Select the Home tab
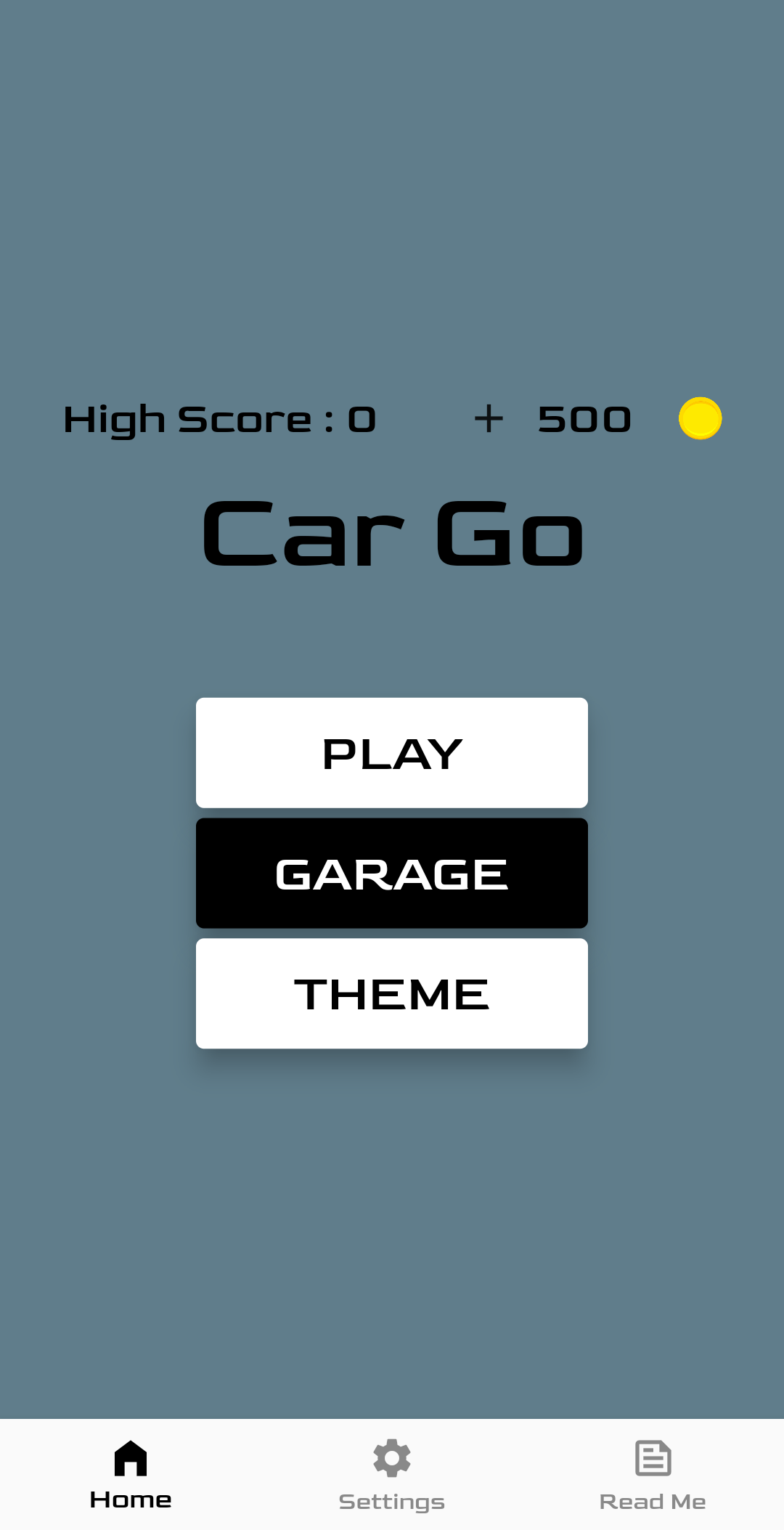The width and height of the screenshot is (784, 1530). pyautogui.click(x=131, y=1474)
